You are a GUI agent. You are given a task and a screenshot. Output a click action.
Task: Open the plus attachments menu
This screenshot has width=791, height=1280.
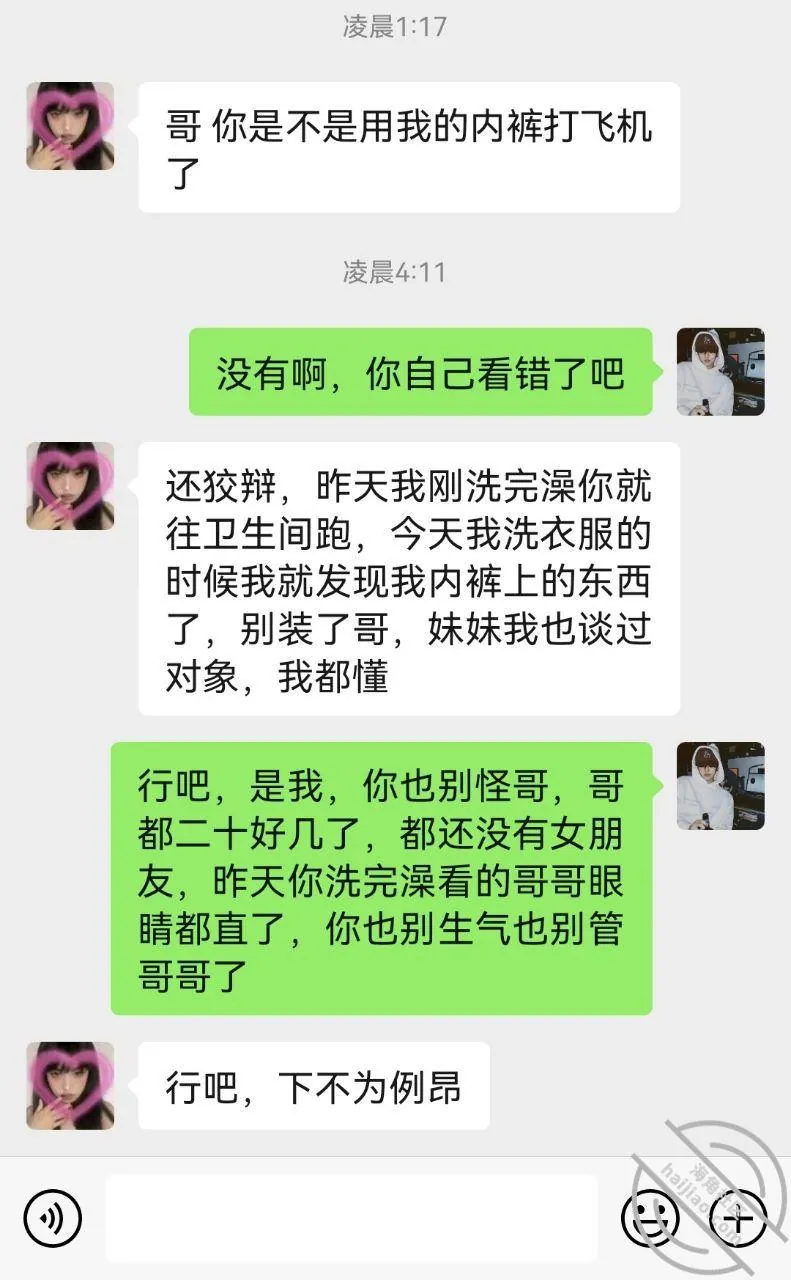coord(738,1218)
